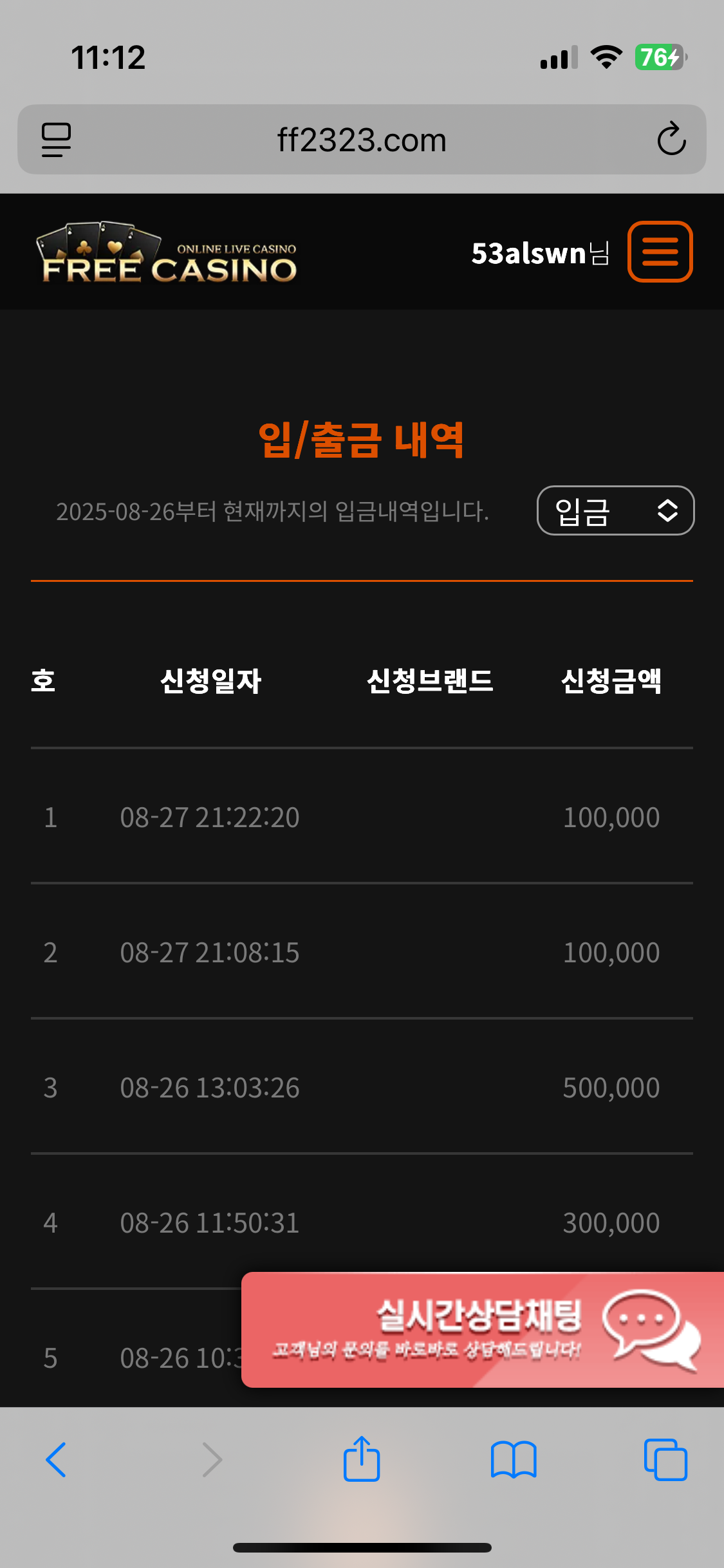This screenshot has width=724, height=1568.
Task: Reload the current web page
Action: [x=671, y=139]
